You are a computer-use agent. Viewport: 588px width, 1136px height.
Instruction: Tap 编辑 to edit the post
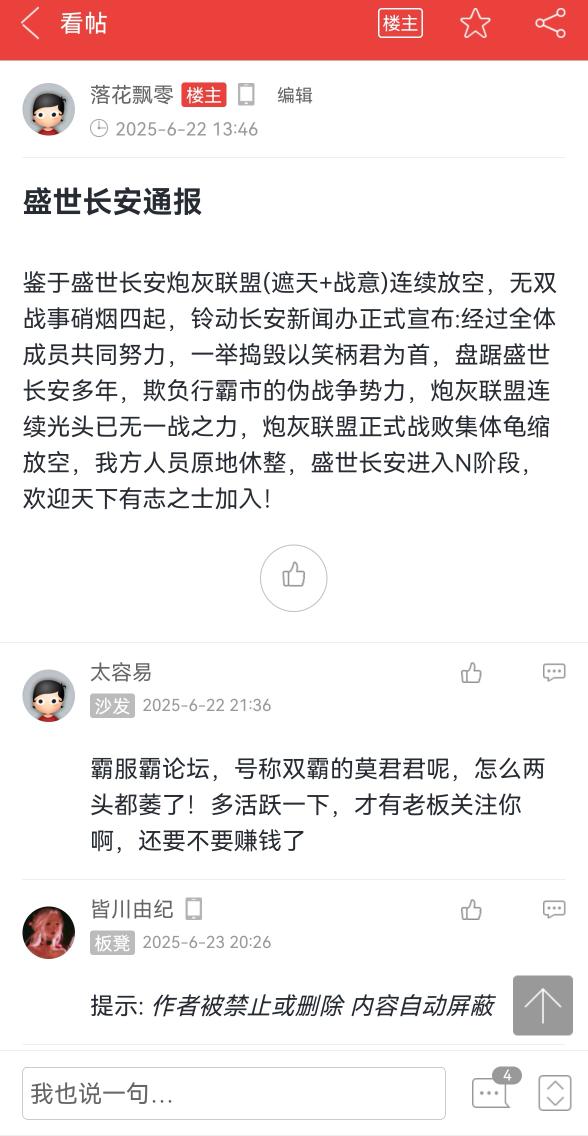click(x=295, y=95)
